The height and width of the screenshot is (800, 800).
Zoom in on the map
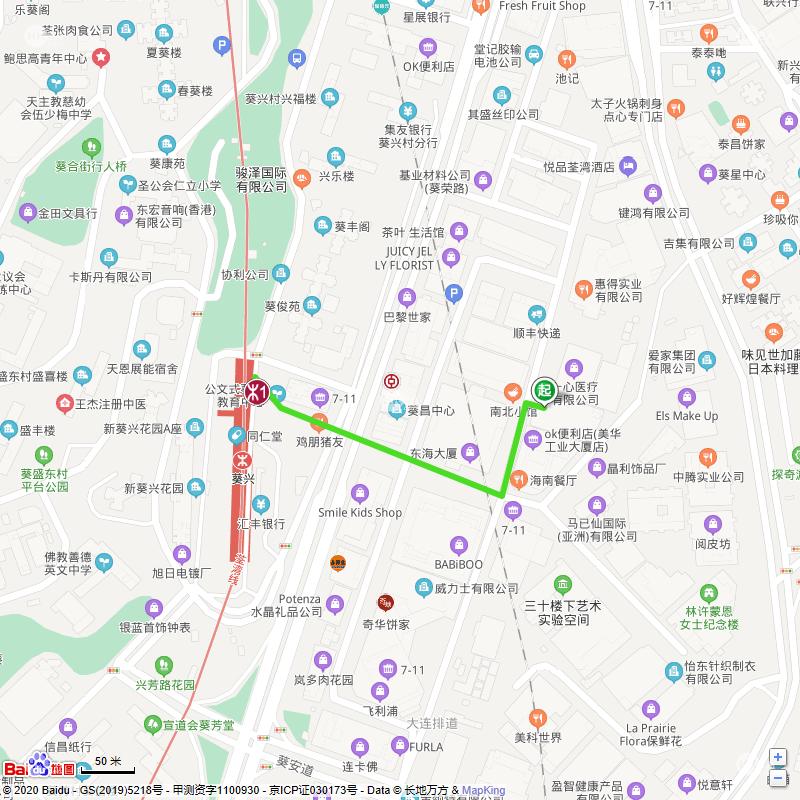pyautogui.click(x=778, y=758)
